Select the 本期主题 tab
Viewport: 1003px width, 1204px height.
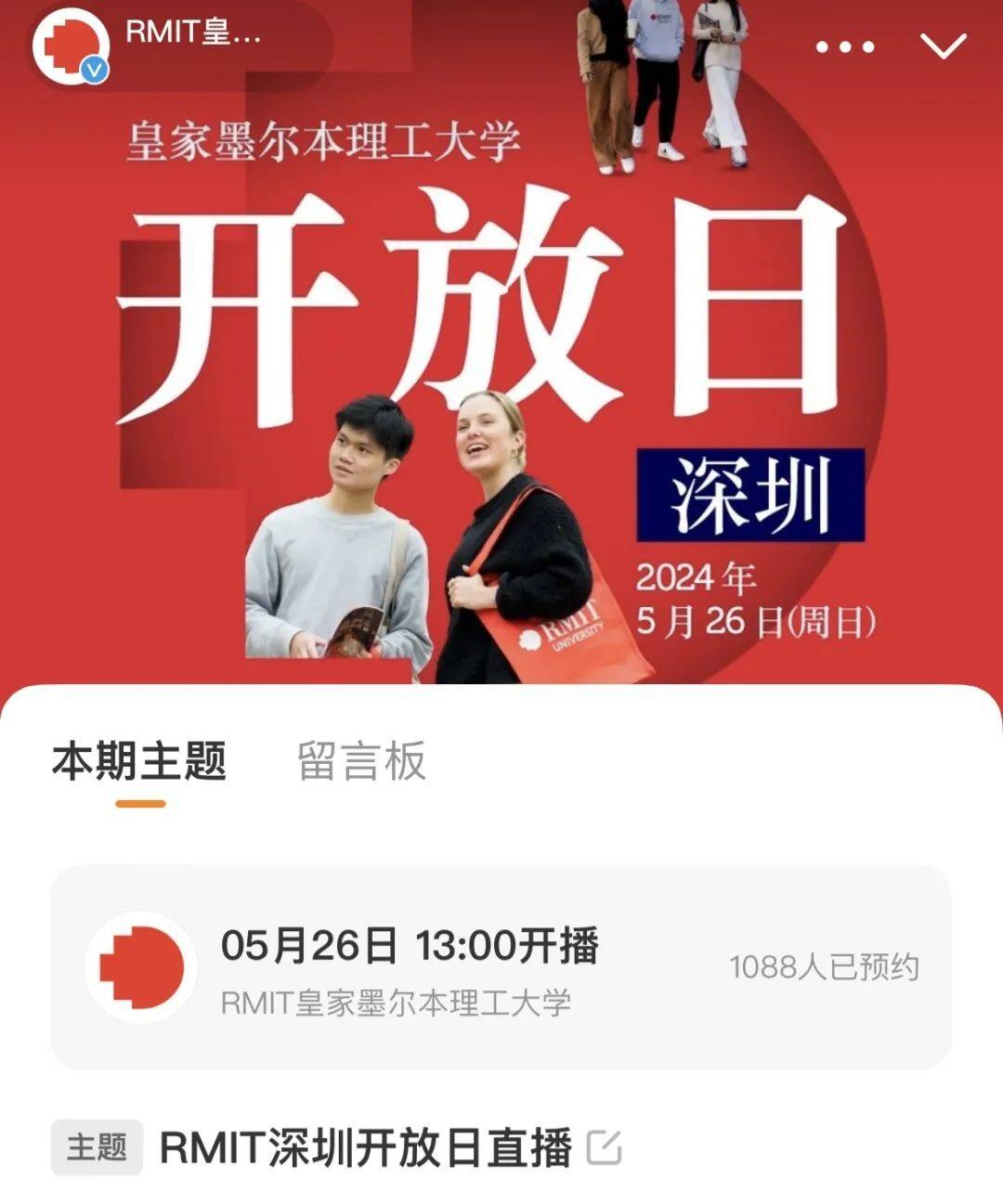coord(139,761)
